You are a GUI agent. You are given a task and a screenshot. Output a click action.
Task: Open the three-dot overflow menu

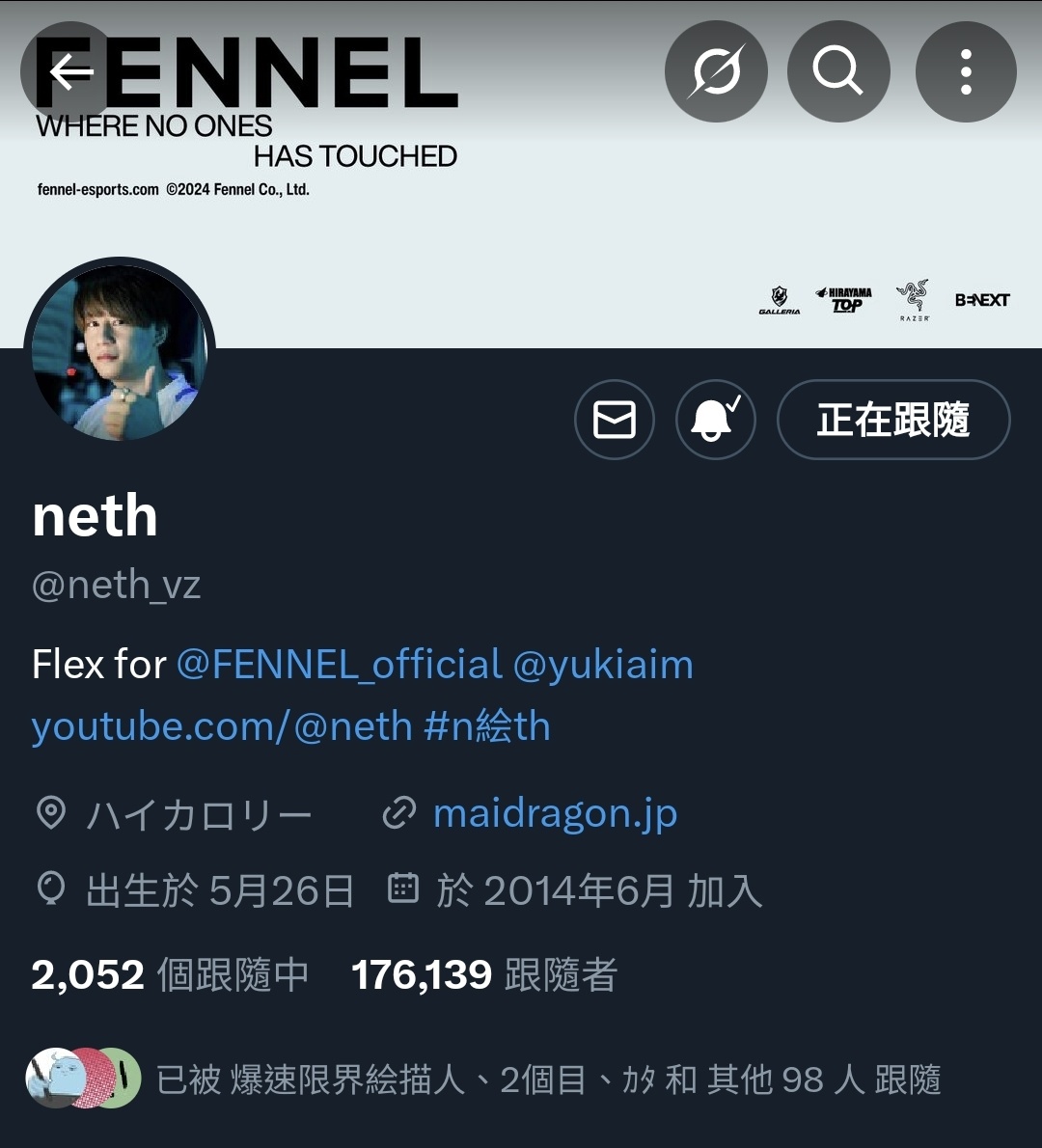pyautogui.click(x=965, y=71)
